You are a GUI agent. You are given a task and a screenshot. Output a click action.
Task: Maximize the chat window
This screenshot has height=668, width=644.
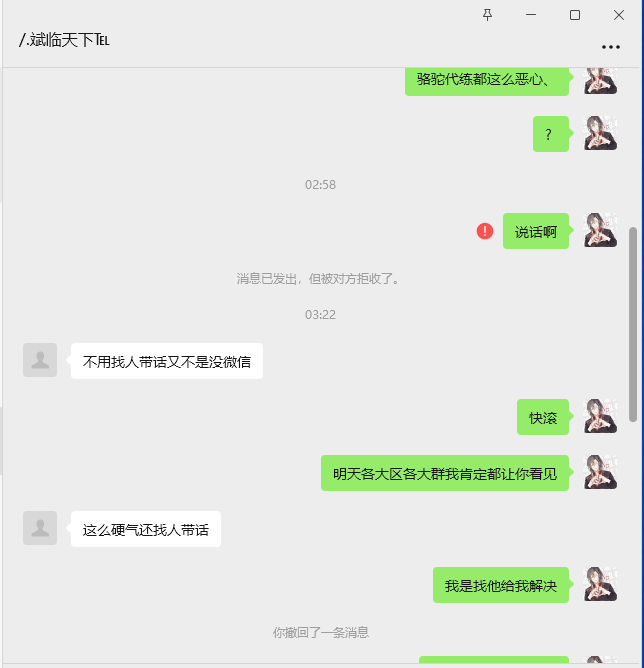pos(575,15)
